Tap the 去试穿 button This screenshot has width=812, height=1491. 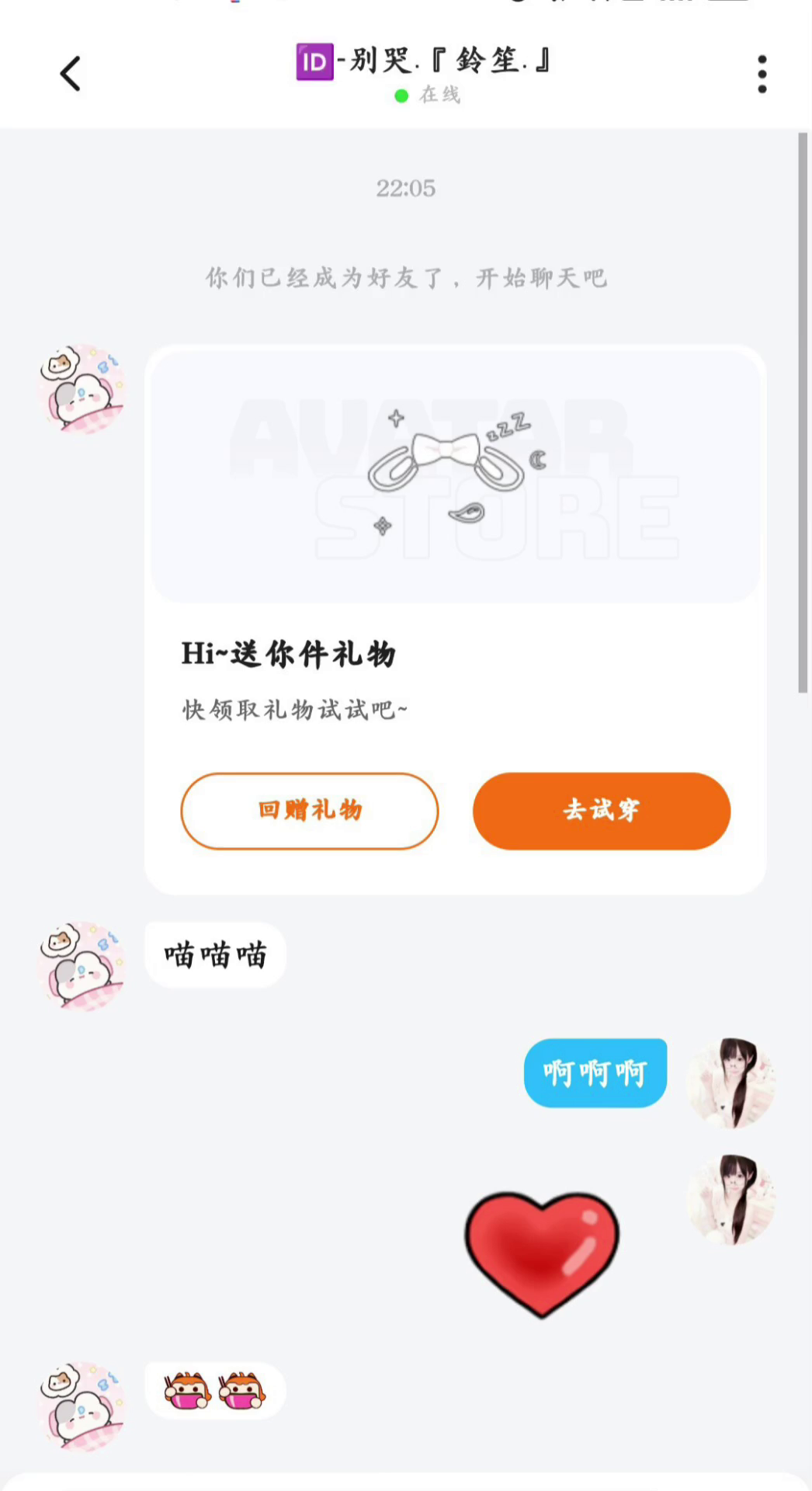[x=602, y=811]
